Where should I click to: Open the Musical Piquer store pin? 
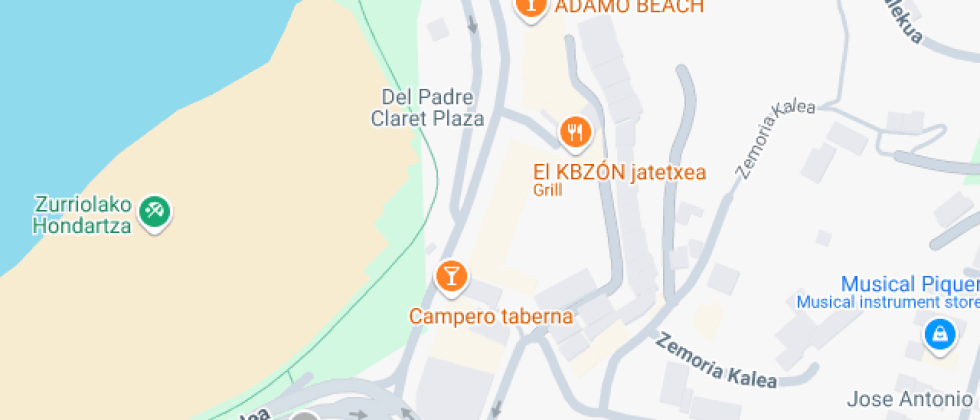939,334
